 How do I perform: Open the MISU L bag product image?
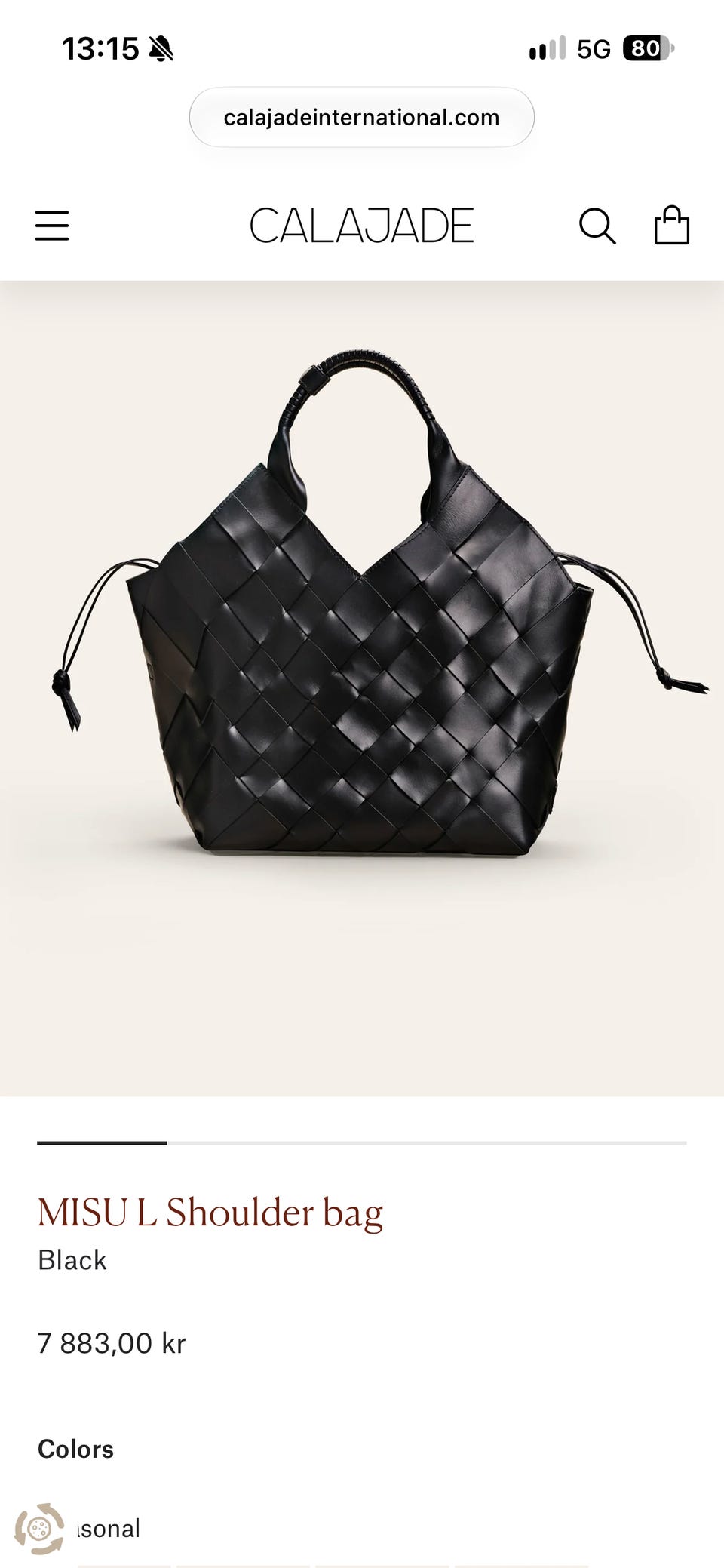pos(362,688)
